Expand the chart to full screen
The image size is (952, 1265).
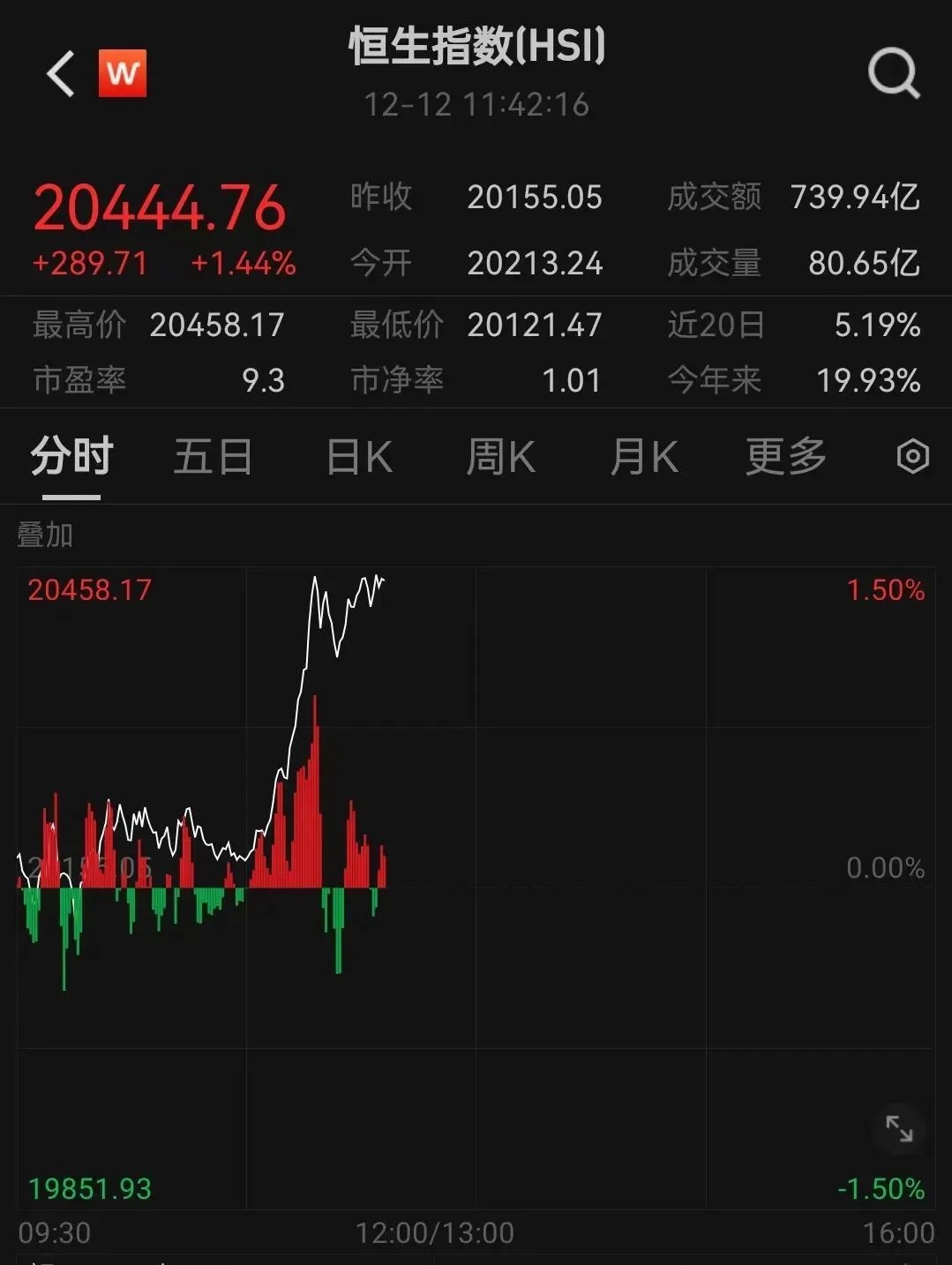(x=899, y=1128)
